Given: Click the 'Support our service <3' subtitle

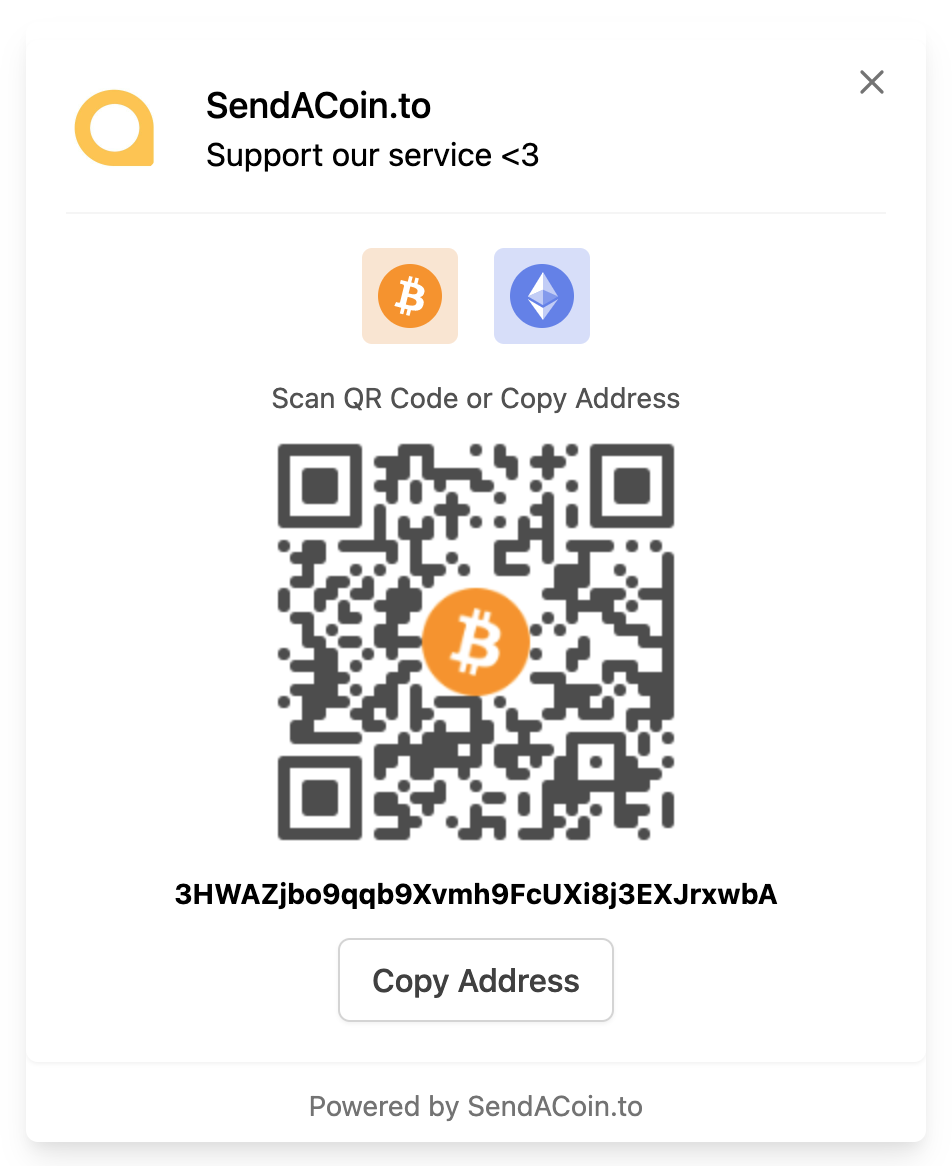Looking at the screenshot, I should pyautogui.click(x=372, y=155).
